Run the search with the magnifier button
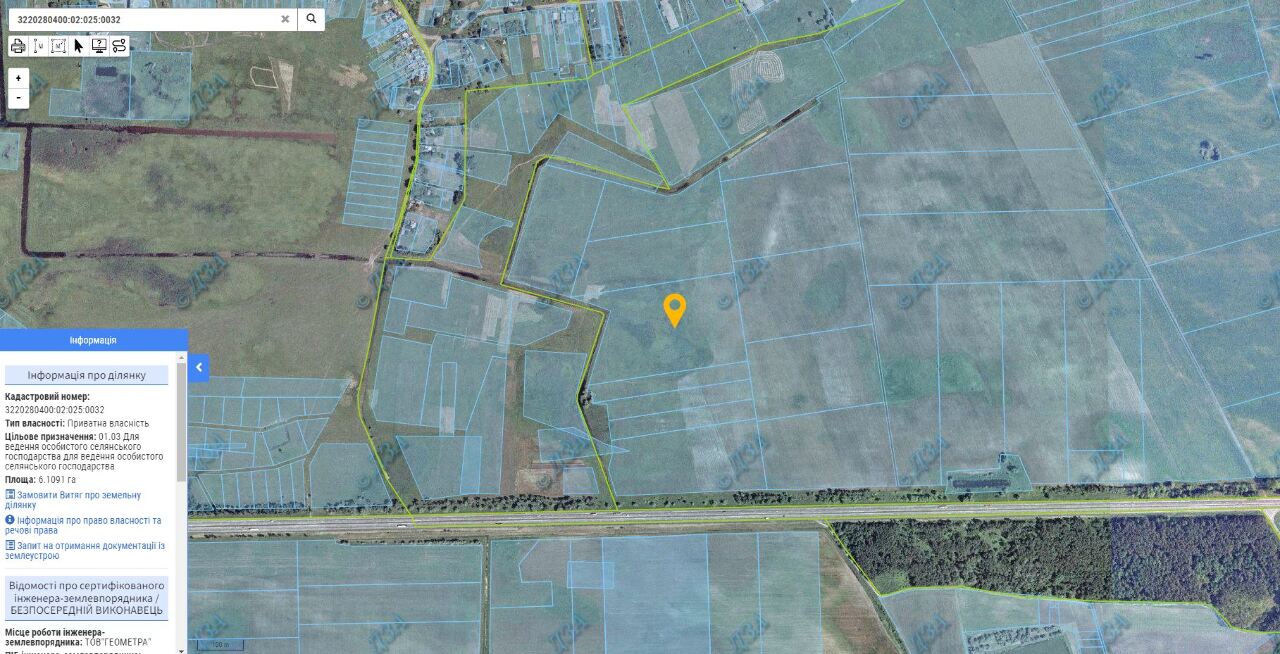The height and width of the screenshot is (654, 1280). (311, 19)
